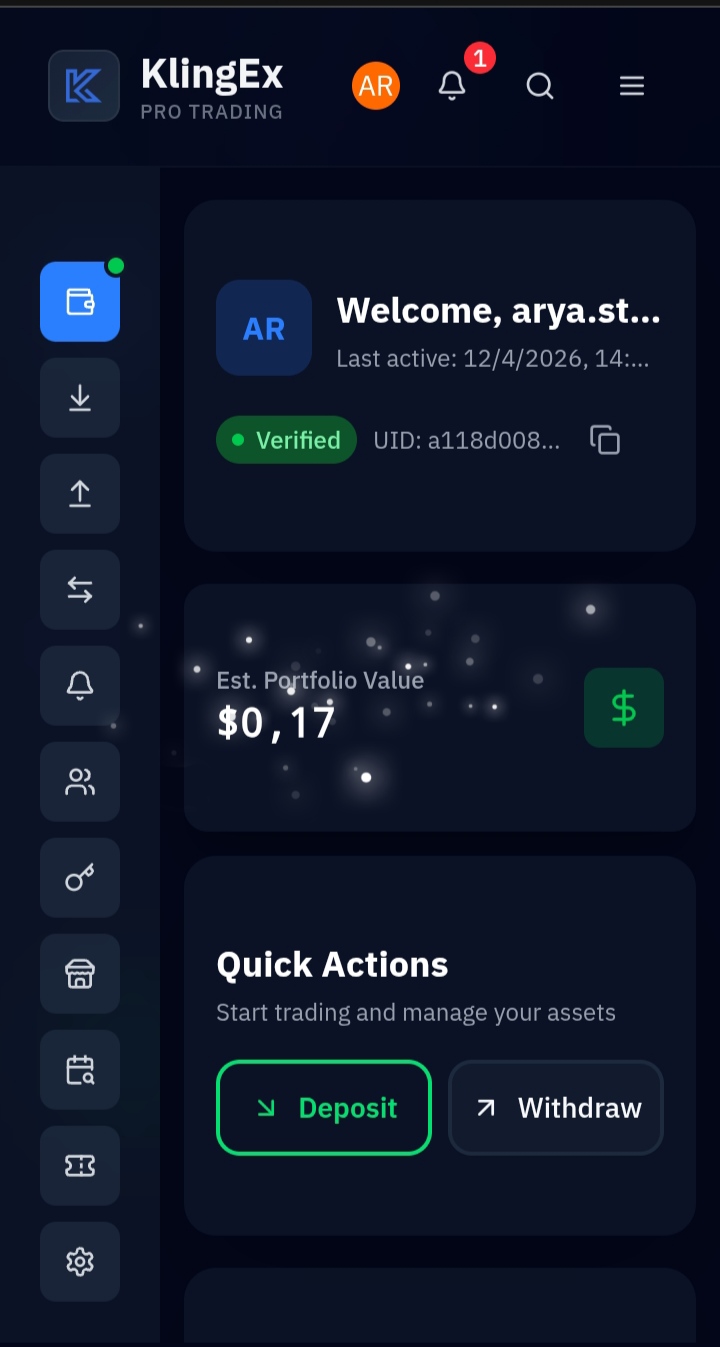Go to the key icon sidebar item
This screenshot has width=720, height=1347.
80,878
